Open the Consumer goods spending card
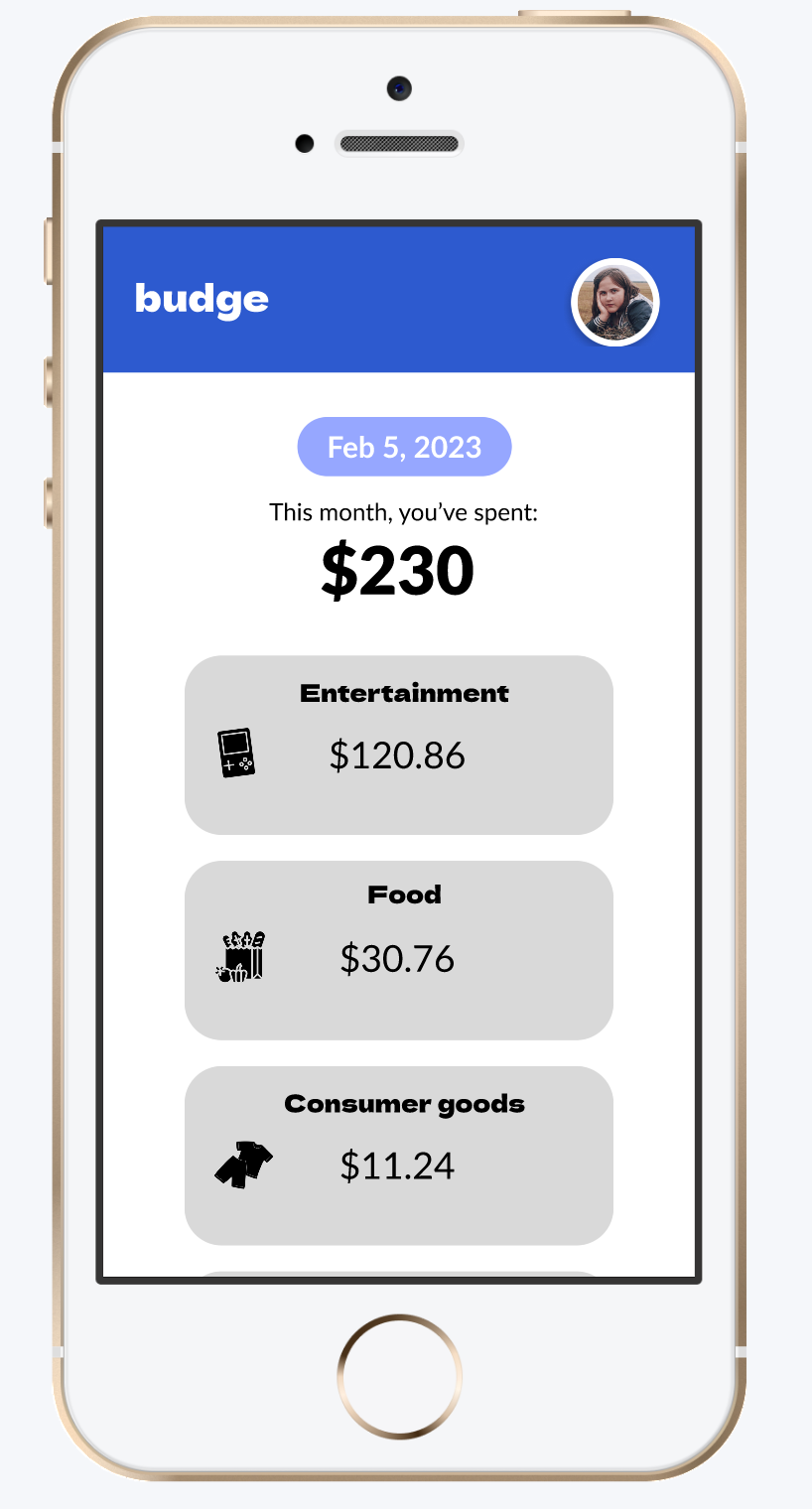 399,1156
